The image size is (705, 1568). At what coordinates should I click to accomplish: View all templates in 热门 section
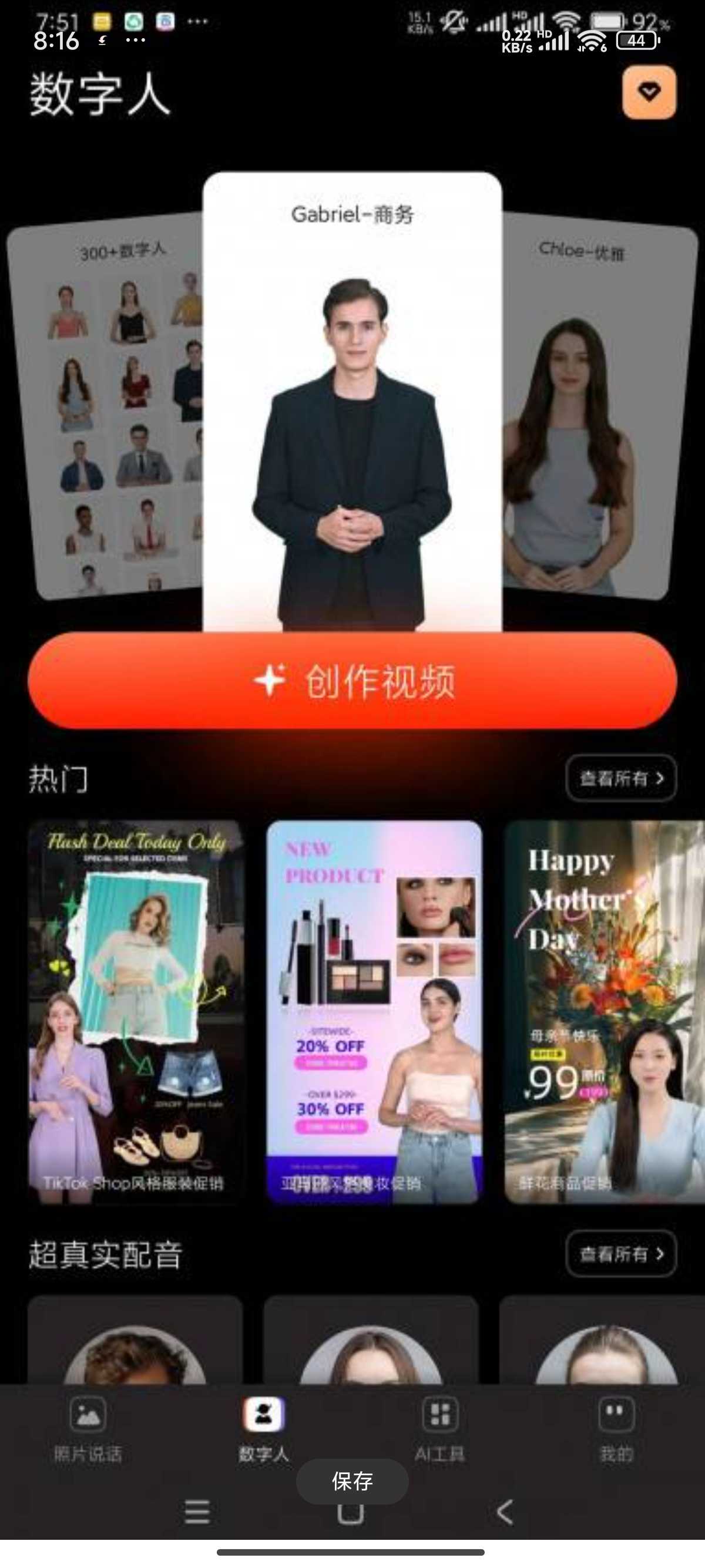tap(620, 778)
